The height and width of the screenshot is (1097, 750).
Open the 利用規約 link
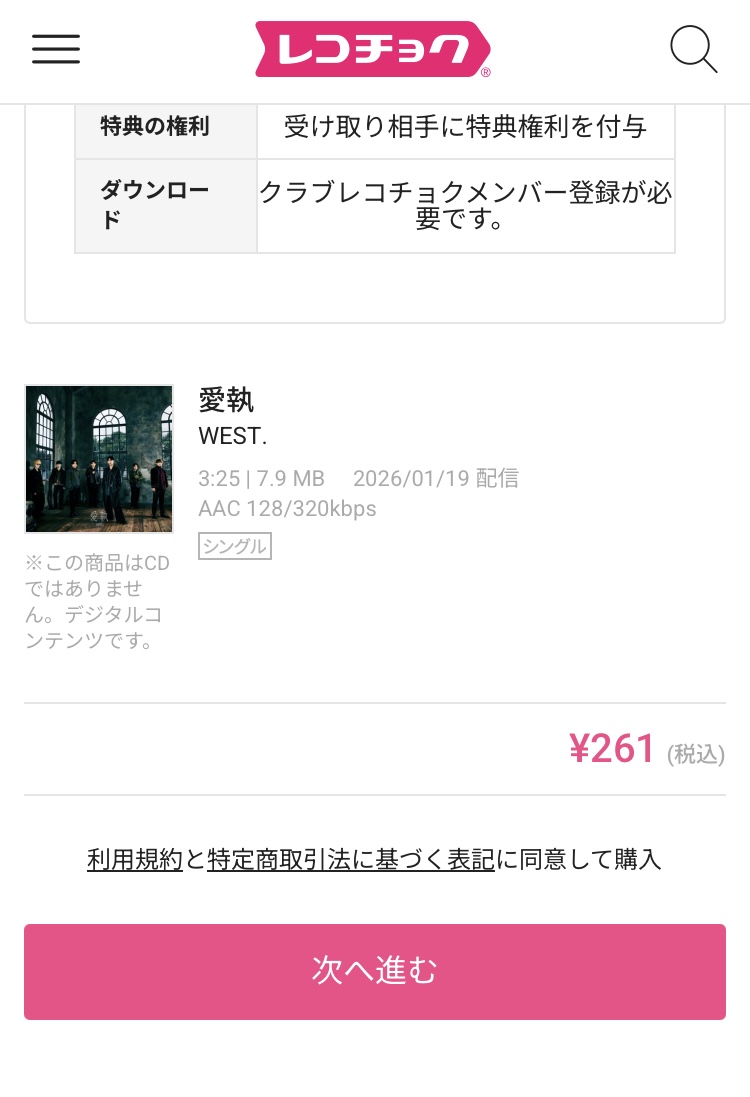[x=135, y=859]
